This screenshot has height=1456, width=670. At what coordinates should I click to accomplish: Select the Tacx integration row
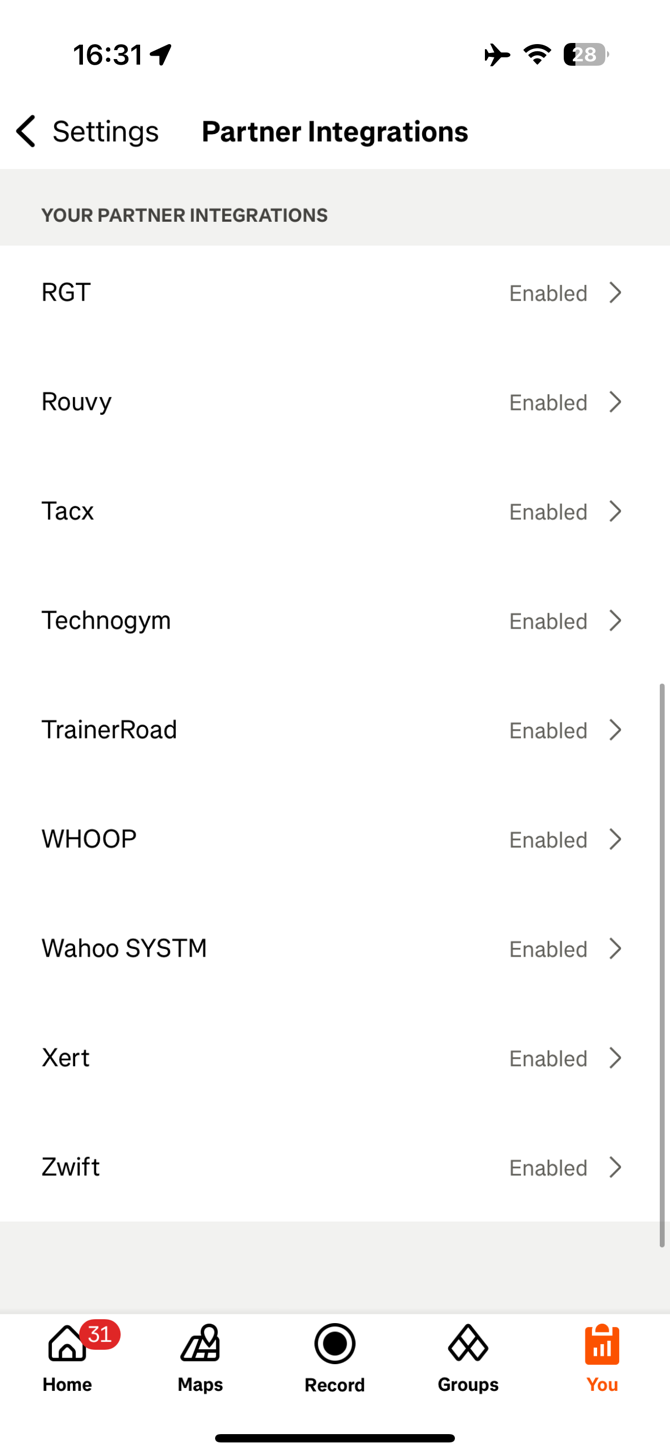(x=335, y=511)
